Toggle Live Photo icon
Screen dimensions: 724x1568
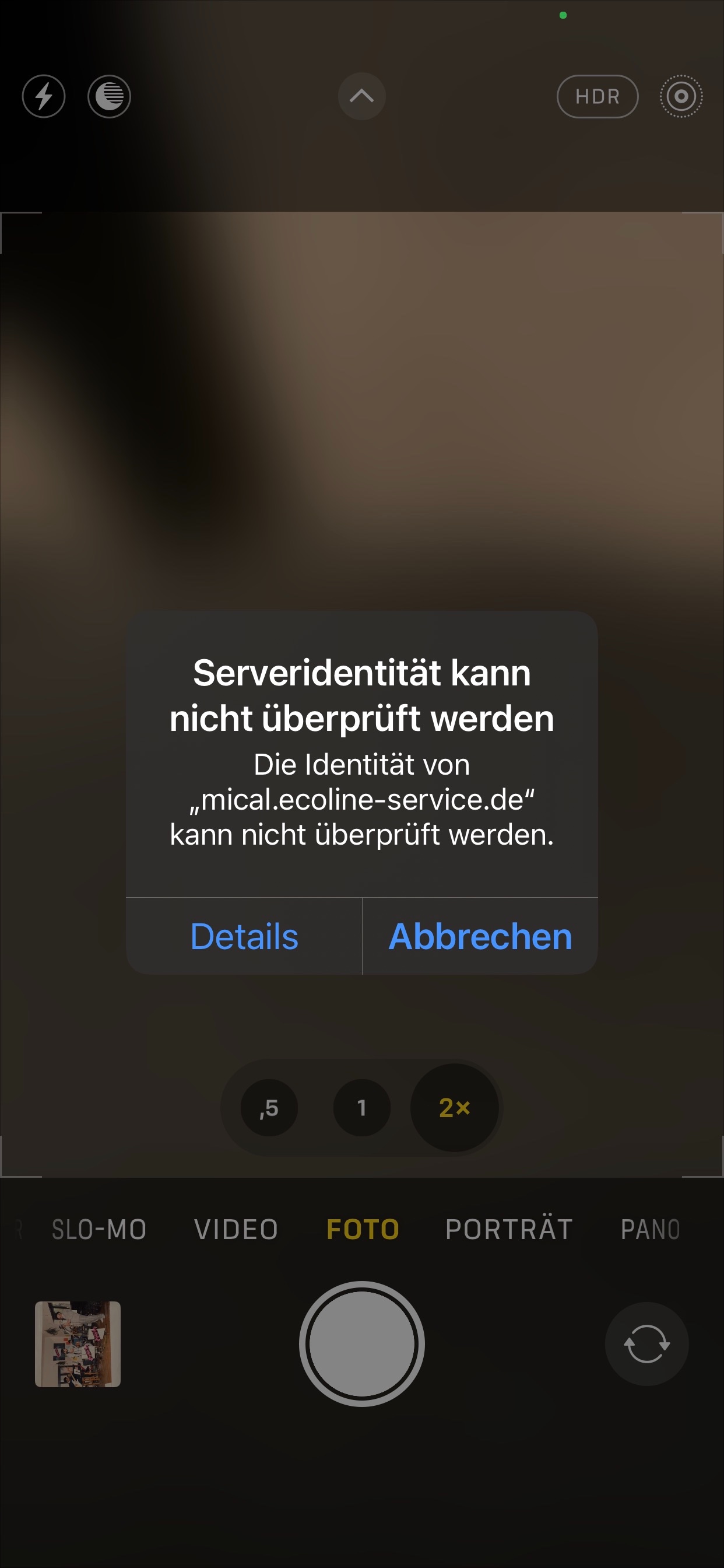(x=681, y=96)
